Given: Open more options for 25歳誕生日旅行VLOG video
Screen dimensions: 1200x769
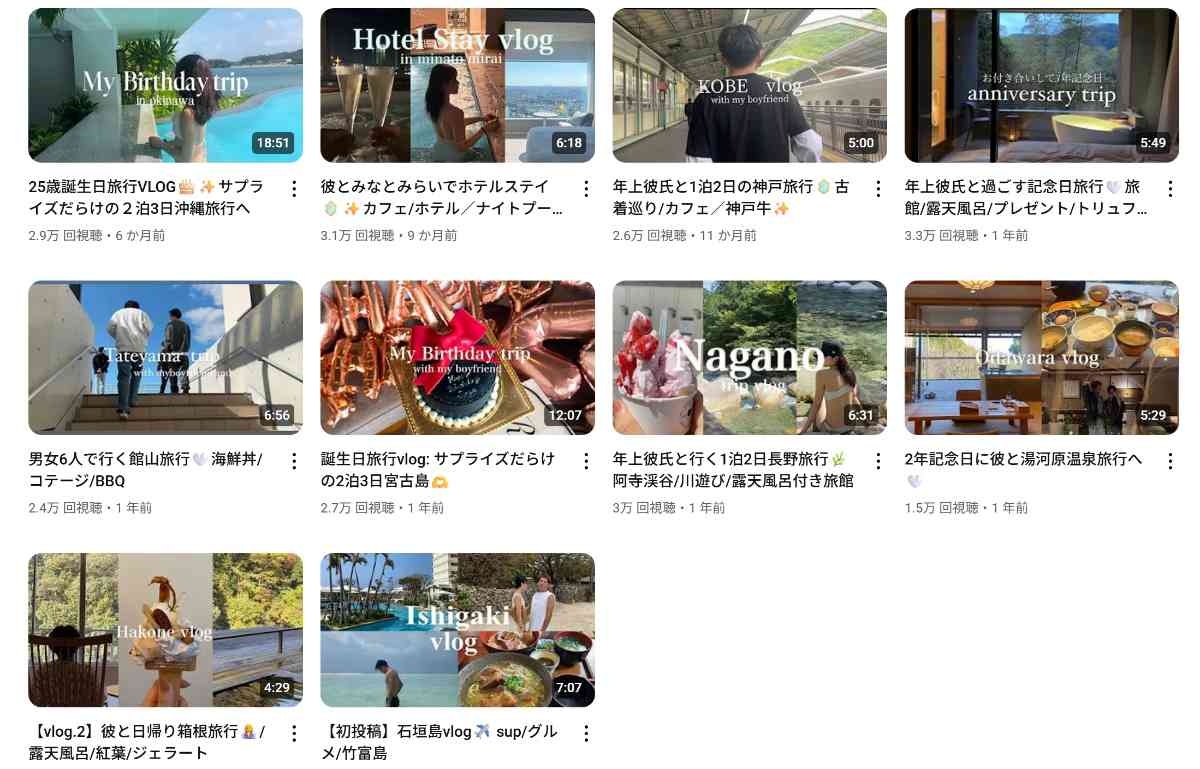Looking at the screenshot, I should tap(294, 189).
